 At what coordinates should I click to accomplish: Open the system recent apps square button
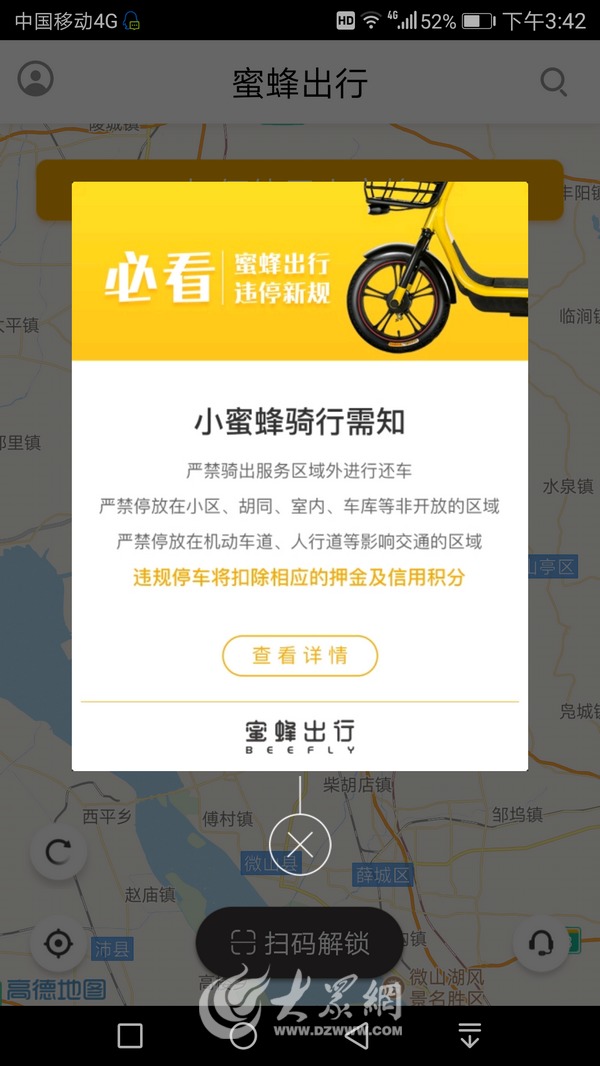[x=130, y=1036]
